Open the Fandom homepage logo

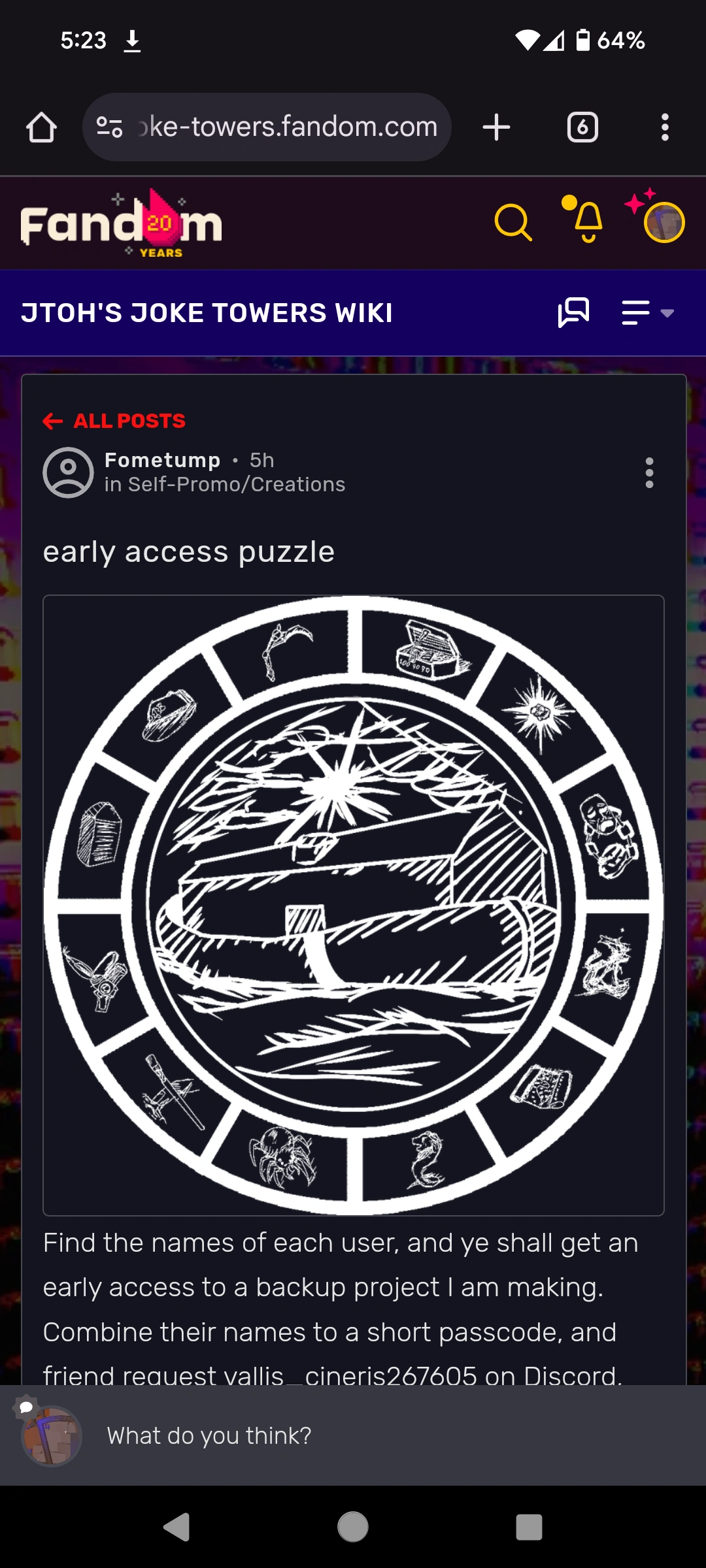122,224
